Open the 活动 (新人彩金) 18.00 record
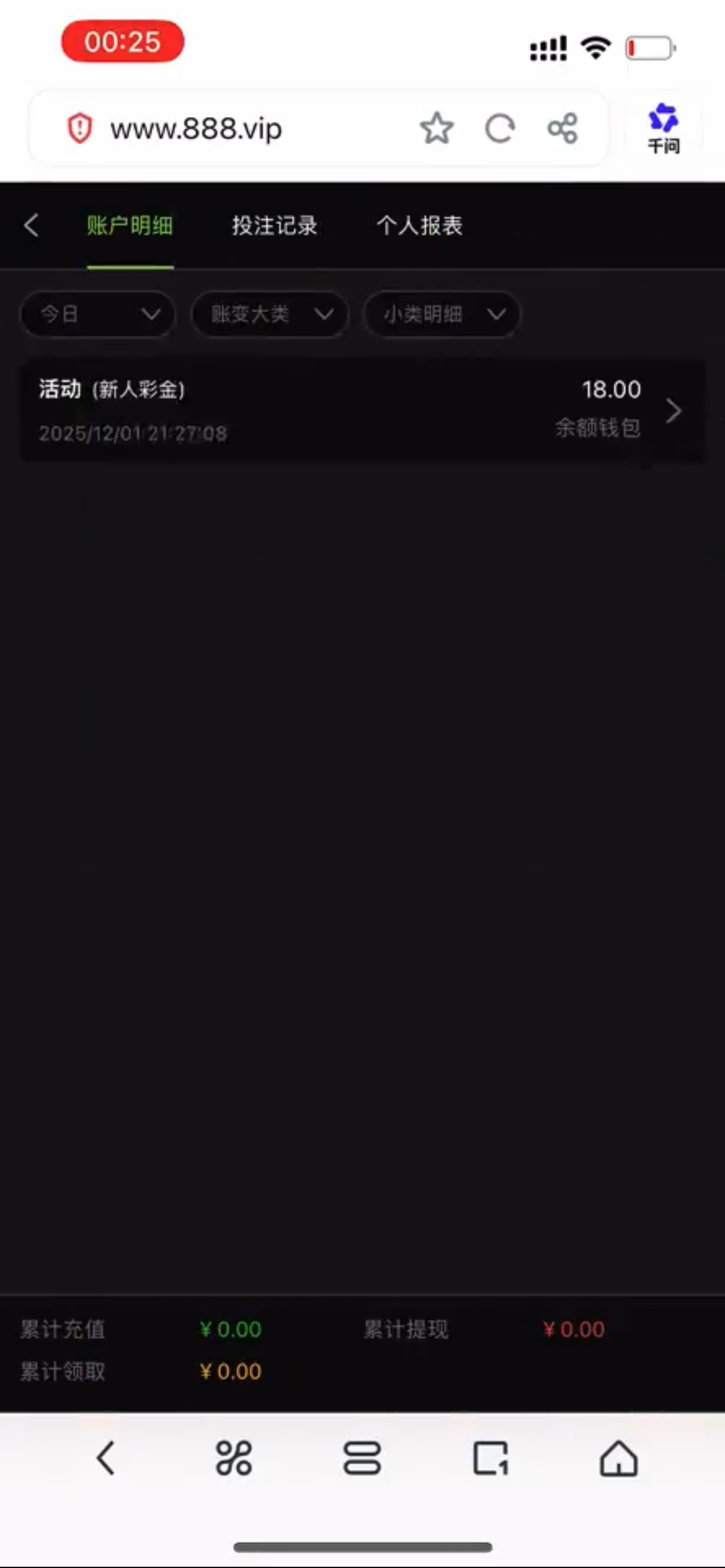This screenshot has width=725, height=1568. point(362,410)
